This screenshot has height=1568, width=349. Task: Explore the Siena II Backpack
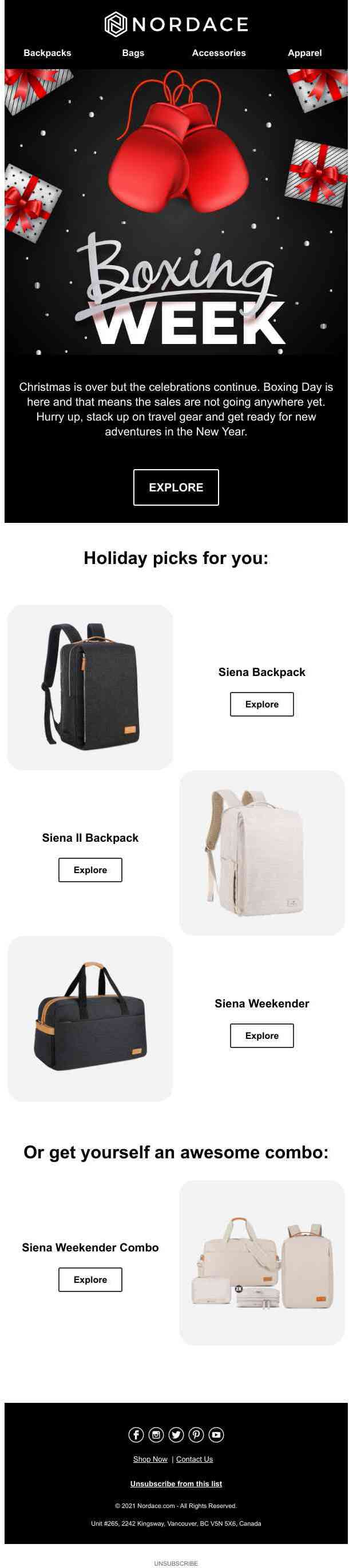pos(90,869)
